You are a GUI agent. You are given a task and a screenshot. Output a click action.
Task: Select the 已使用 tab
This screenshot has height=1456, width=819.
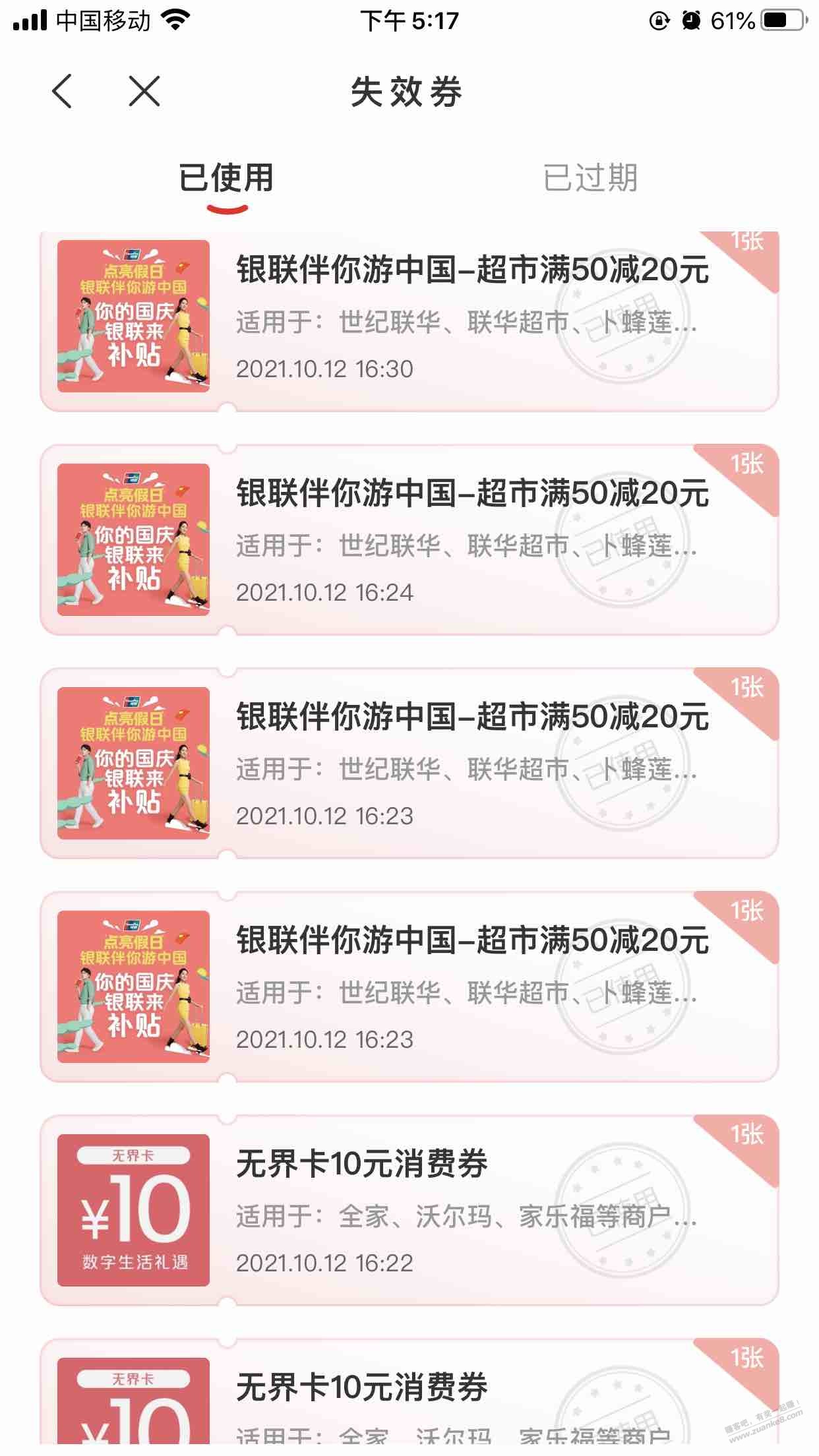pyautogui.click(x=227, y=178)
